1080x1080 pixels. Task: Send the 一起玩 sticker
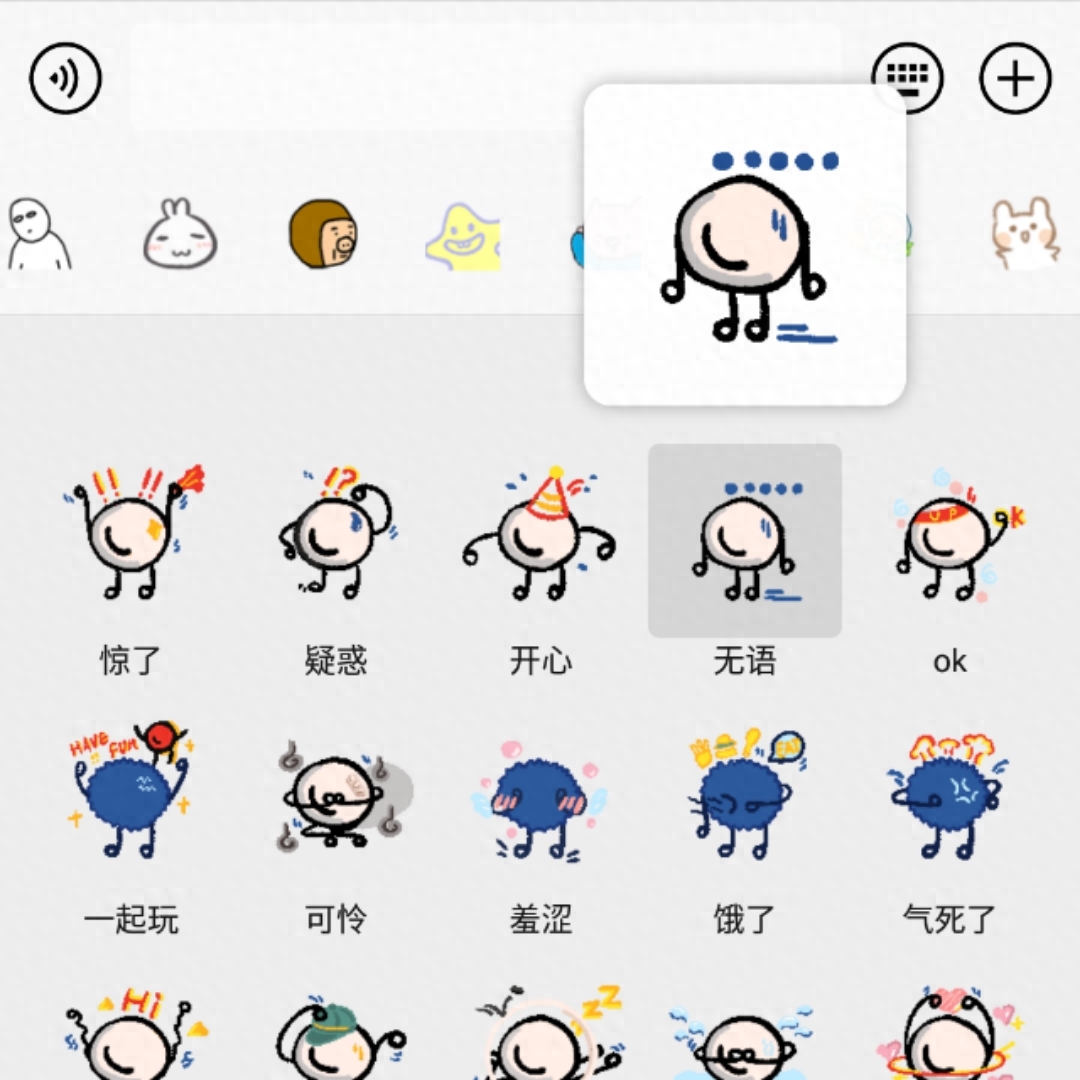click(x=132, y=795)
